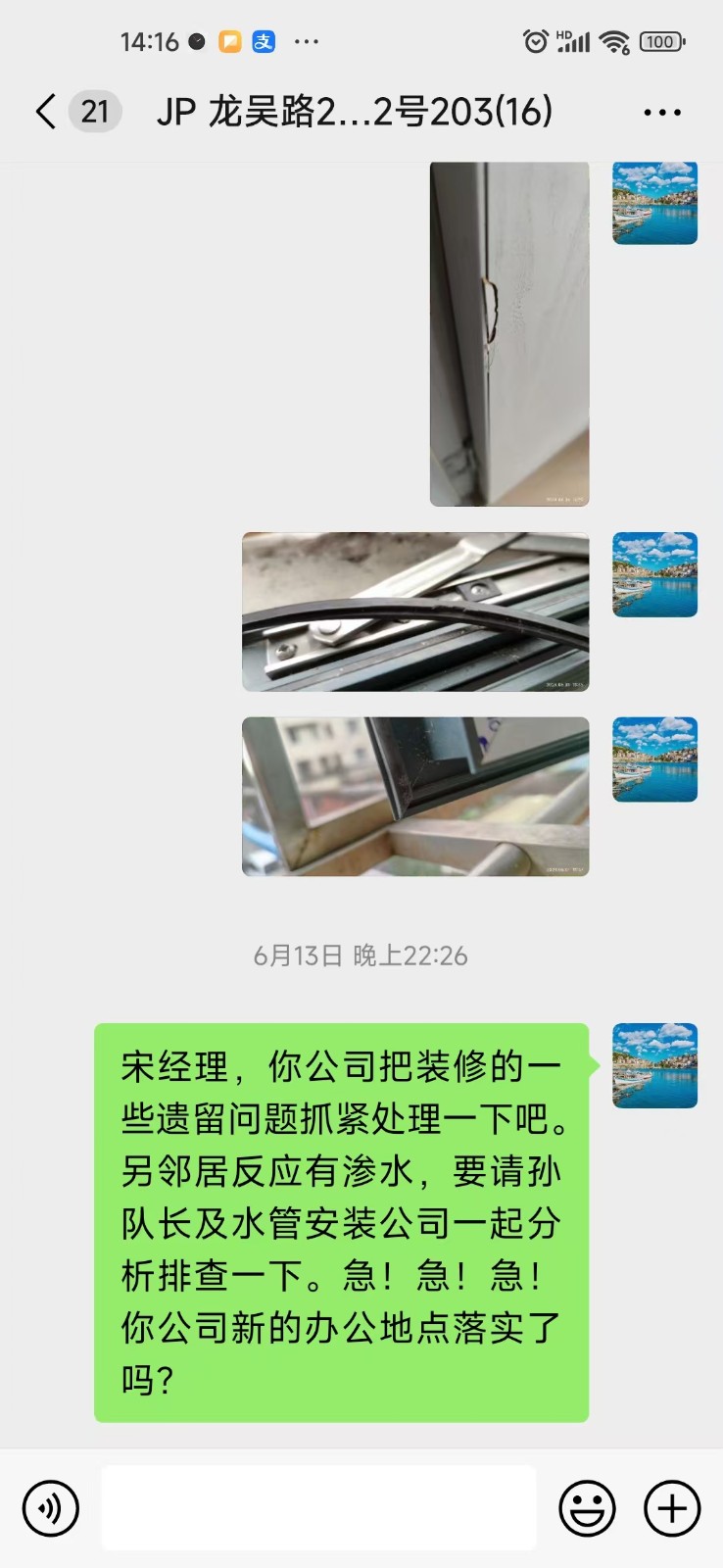The image size is (723, 1568).
Task: Tap sender avatar beside the 宋经理 message
Action: coord(654,1065)
